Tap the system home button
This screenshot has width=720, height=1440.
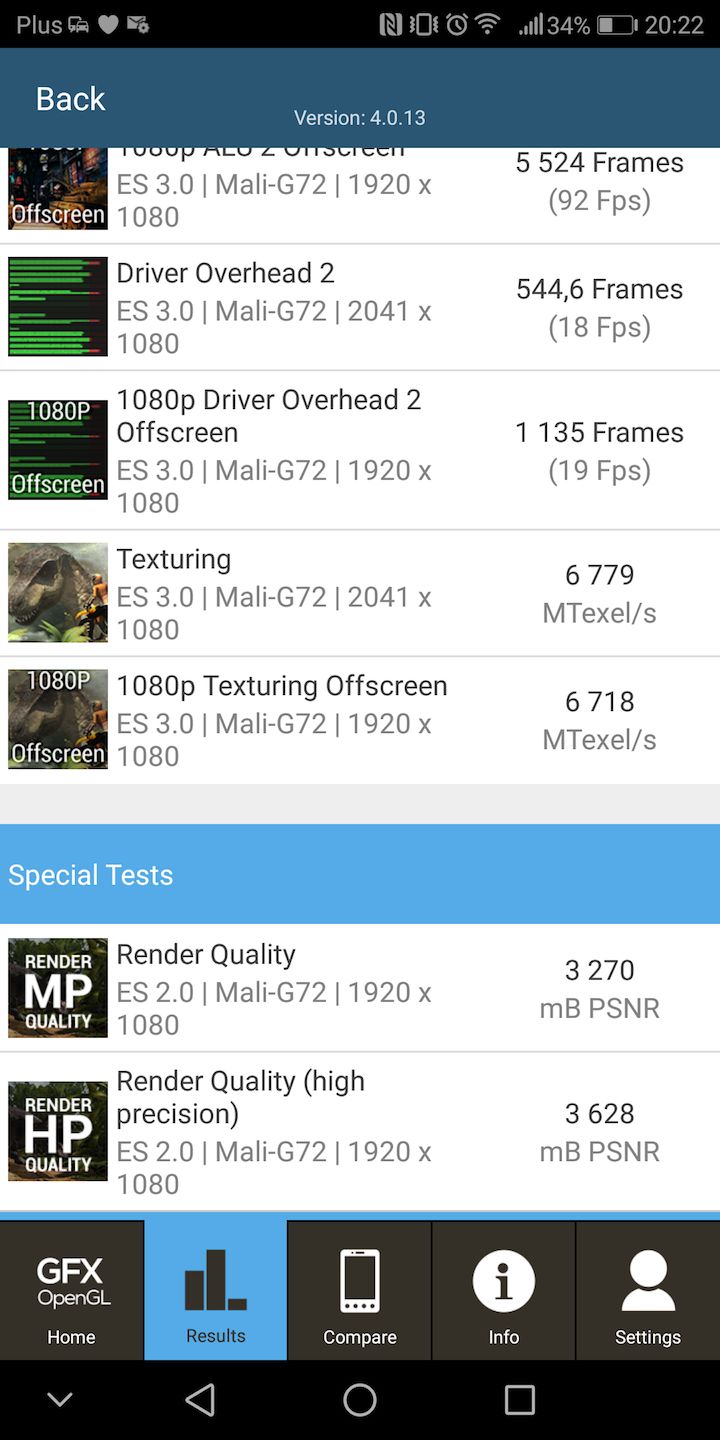pos(360,1400)
